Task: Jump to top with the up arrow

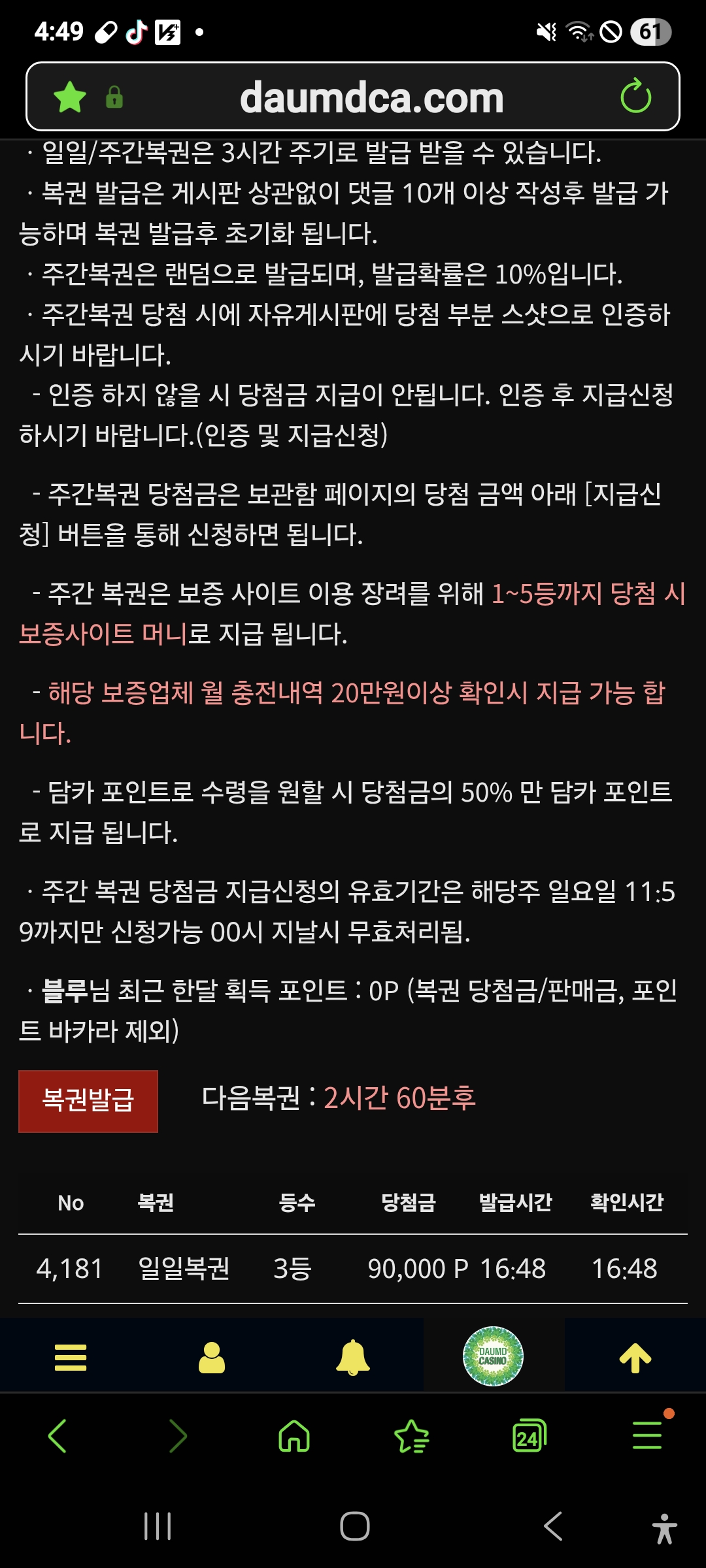Action: coord(635,1357)
